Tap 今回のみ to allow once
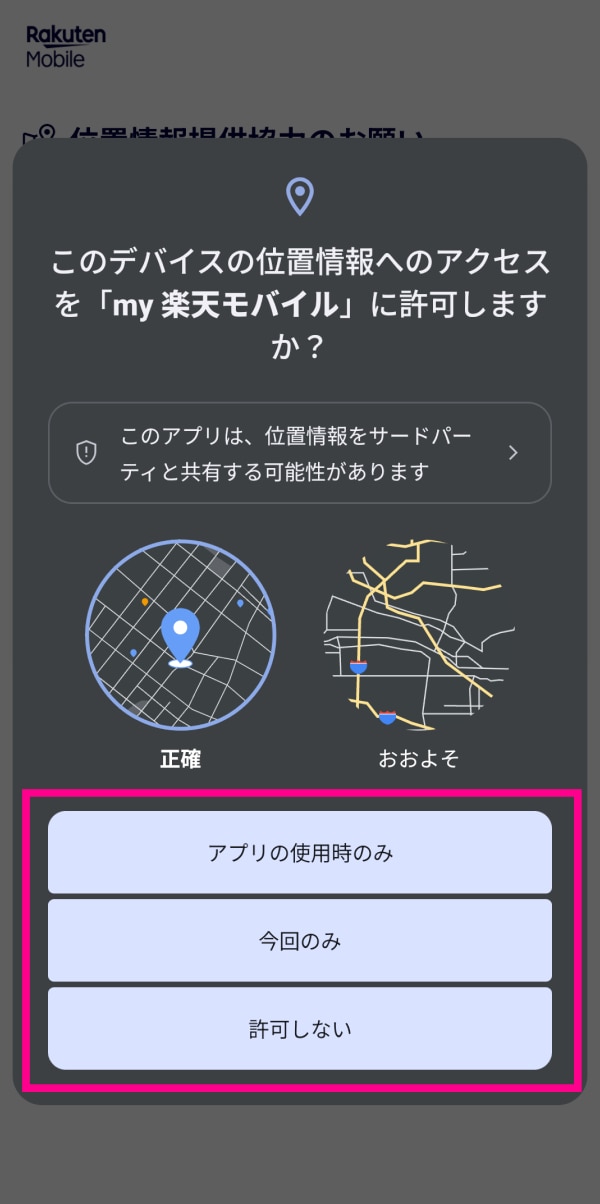The height and width of the screenshot is (1204, 600). coord(299,940)
